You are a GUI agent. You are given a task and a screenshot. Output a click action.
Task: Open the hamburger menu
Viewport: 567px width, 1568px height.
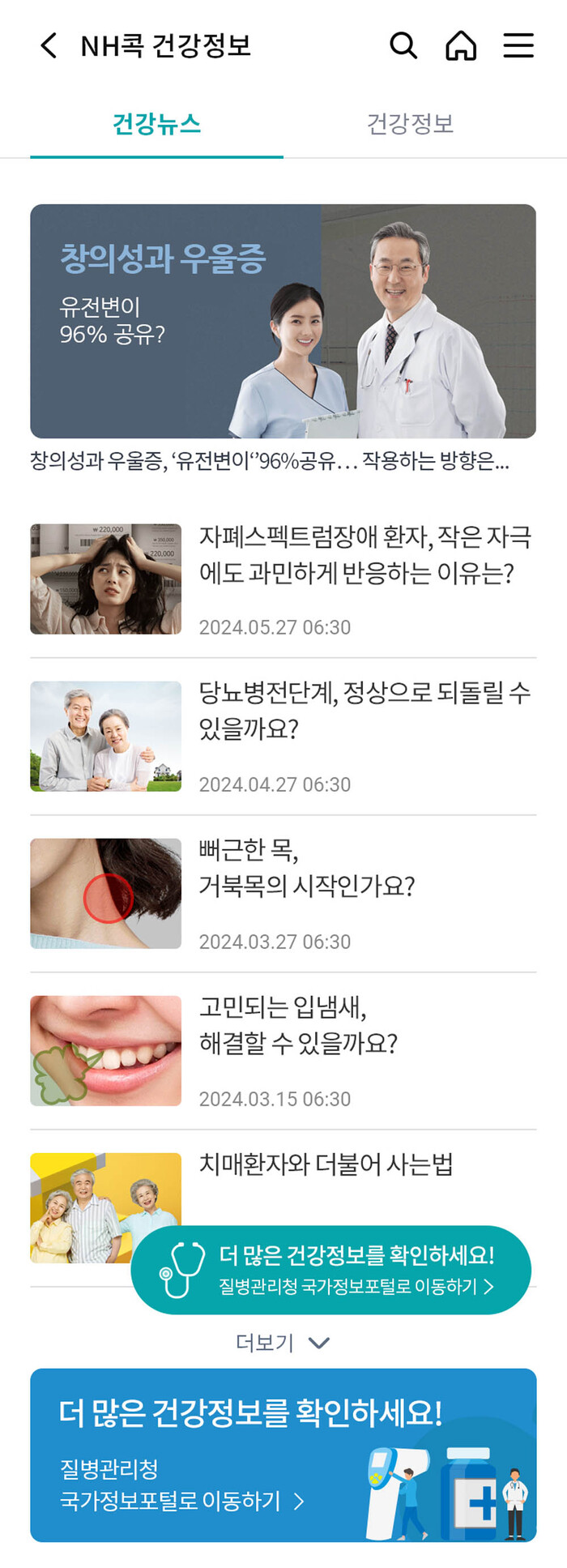(x=518, y=45)
